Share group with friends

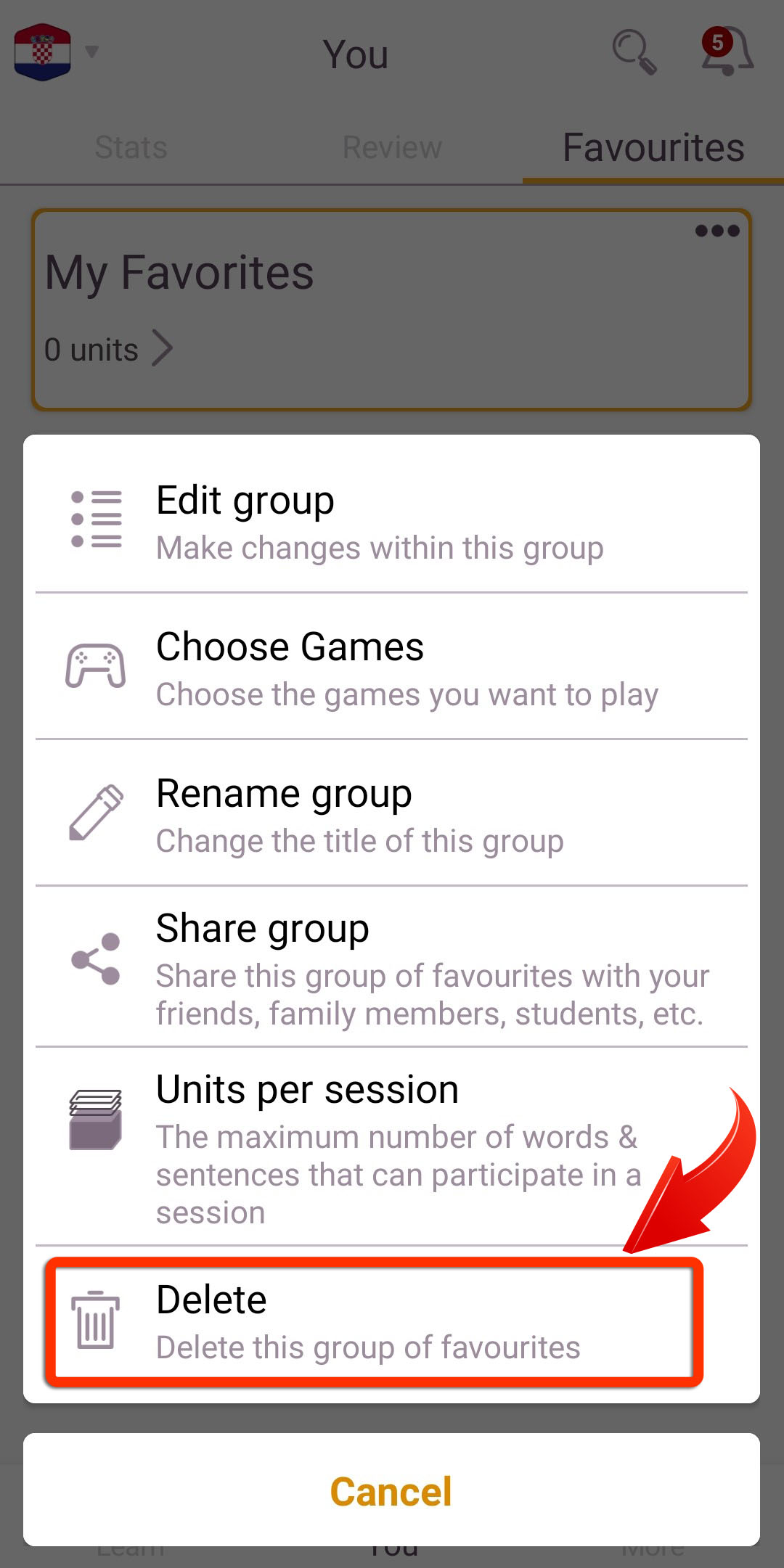click(391, 966)
